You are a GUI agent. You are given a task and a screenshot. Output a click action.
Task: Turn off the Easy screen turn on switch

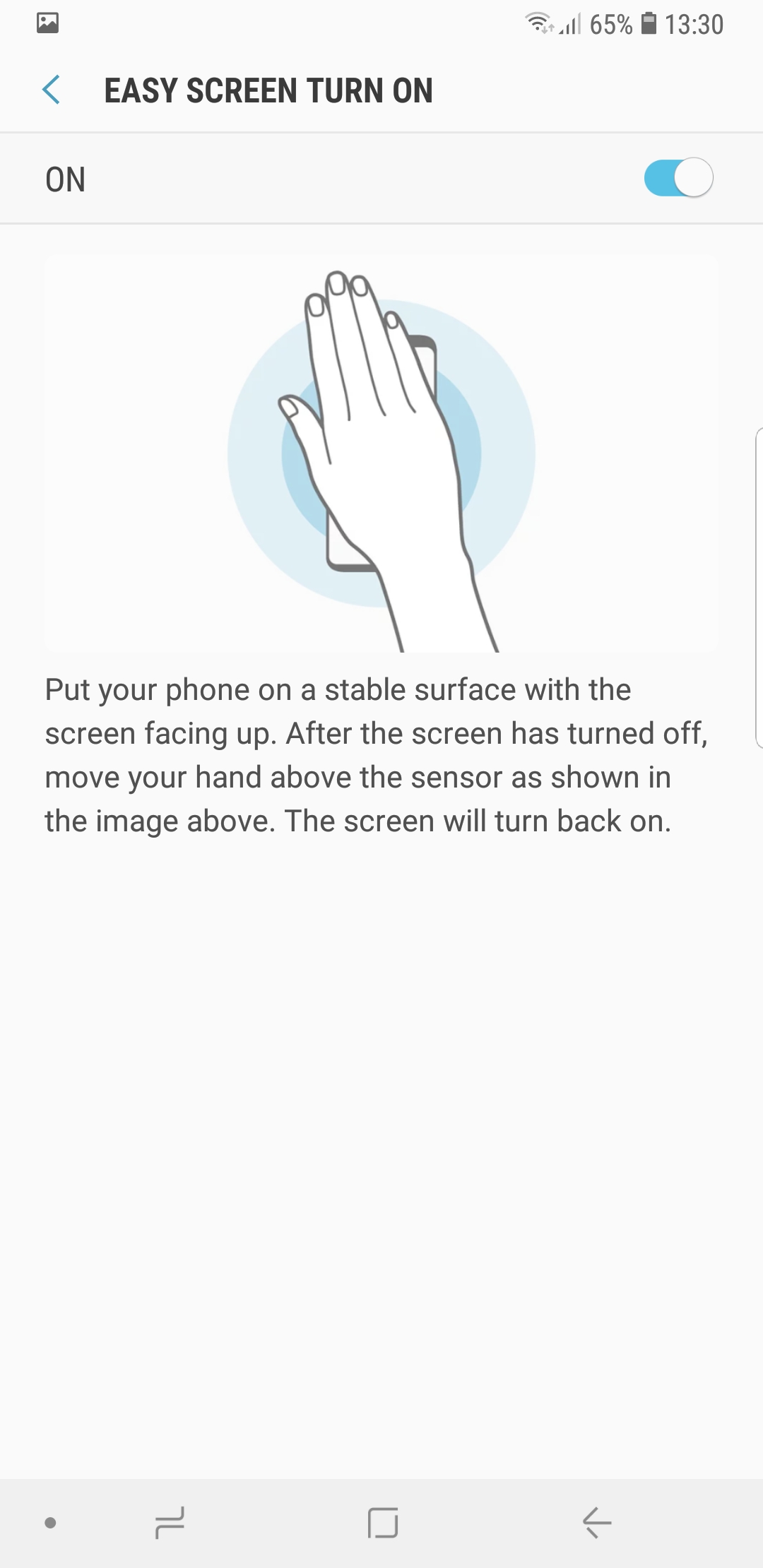pos(678,178)
